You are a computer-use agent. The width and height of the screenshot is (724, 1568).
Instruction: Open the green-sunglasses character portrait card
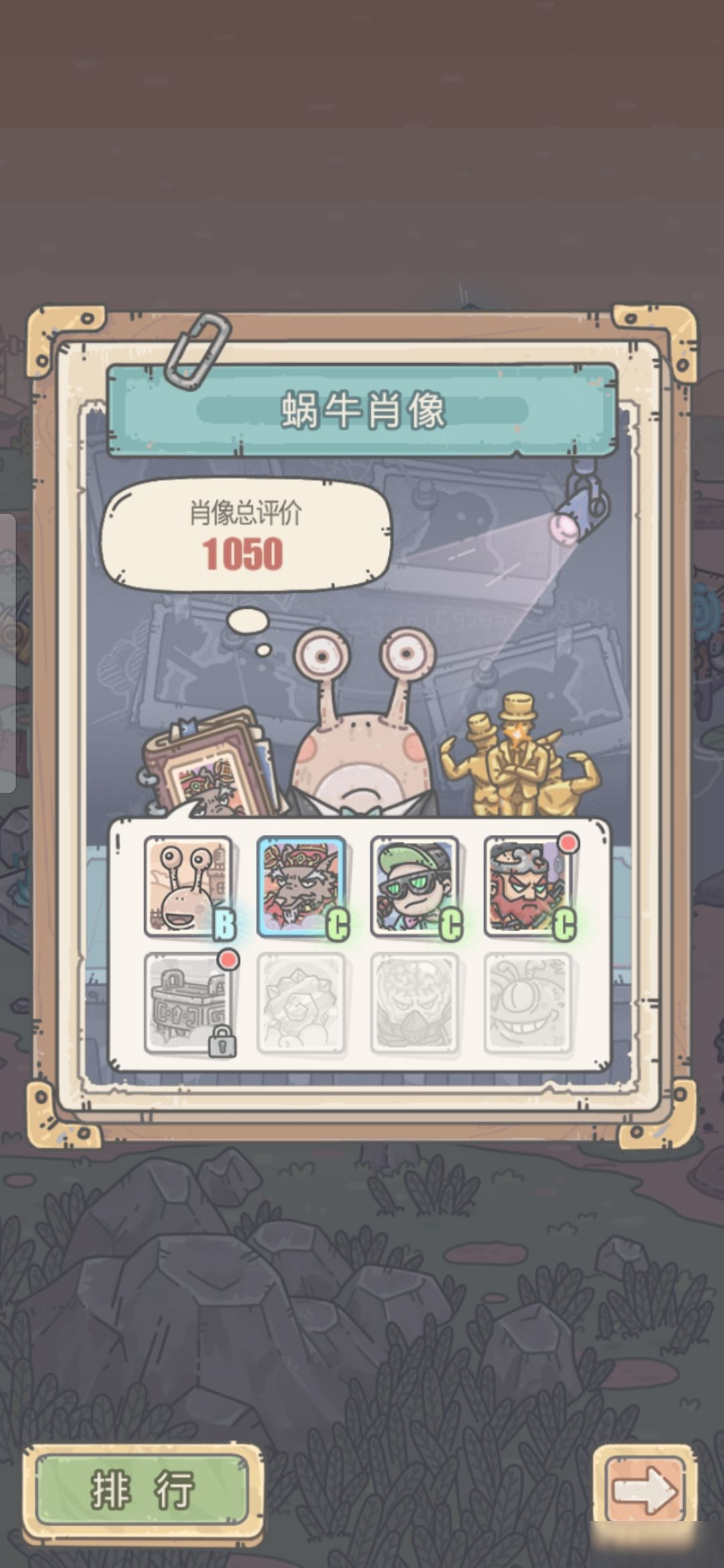(415, 887)
